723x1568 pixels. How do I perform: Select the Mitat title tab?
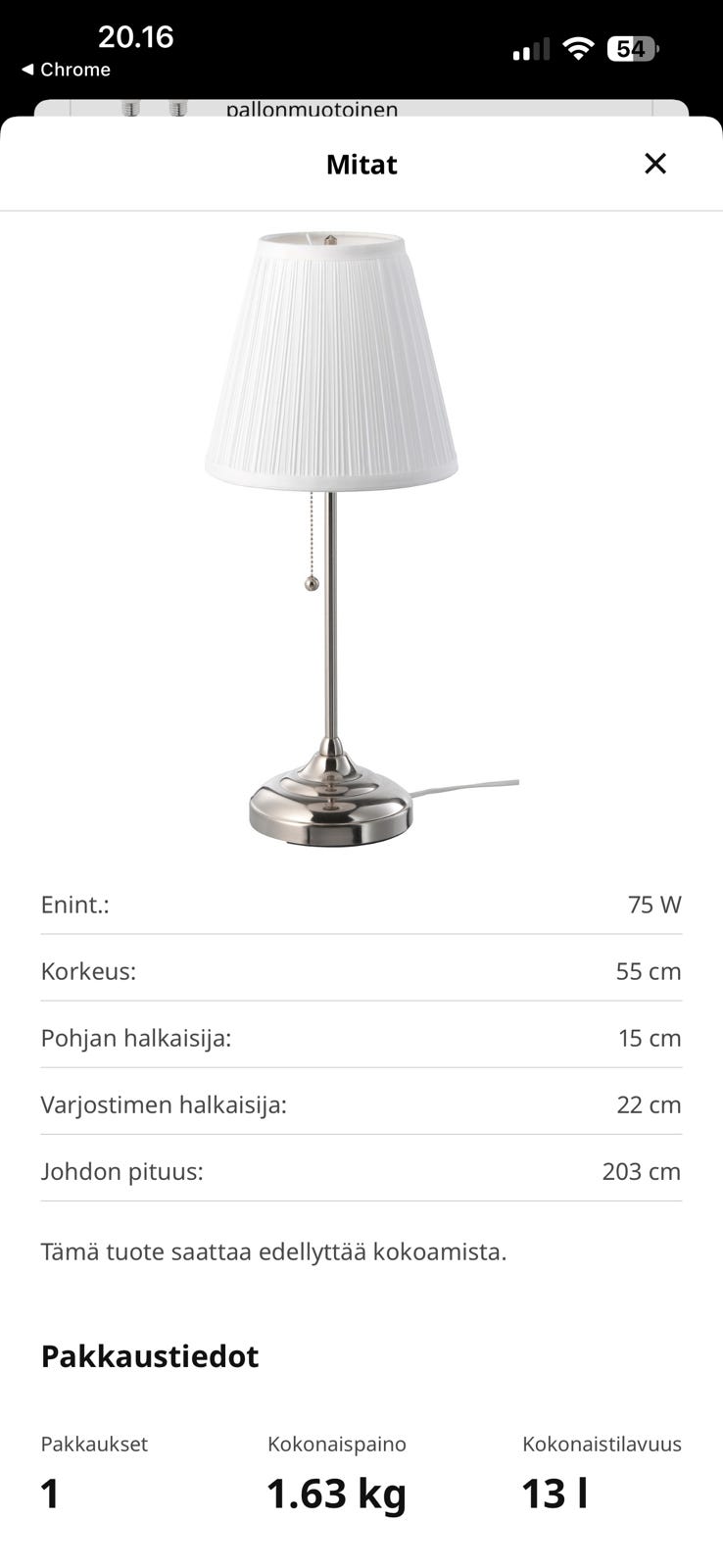(361, 164)
